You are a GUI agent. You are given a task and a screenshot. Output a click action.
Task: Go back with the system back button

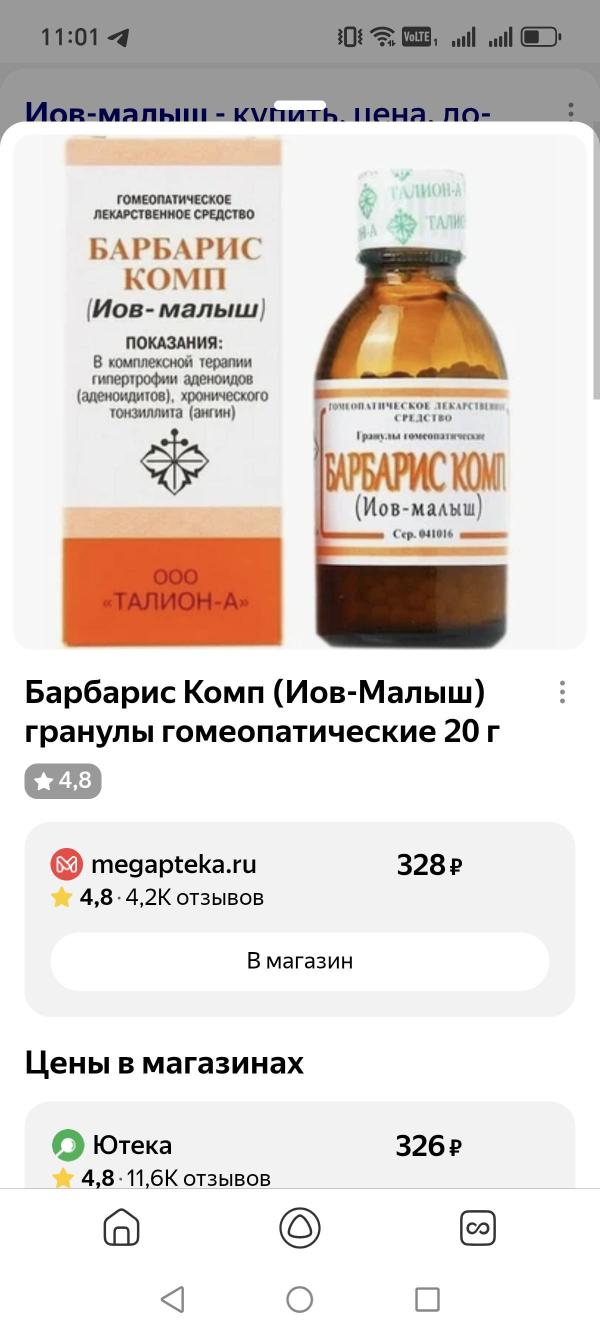coord(172,1299)
